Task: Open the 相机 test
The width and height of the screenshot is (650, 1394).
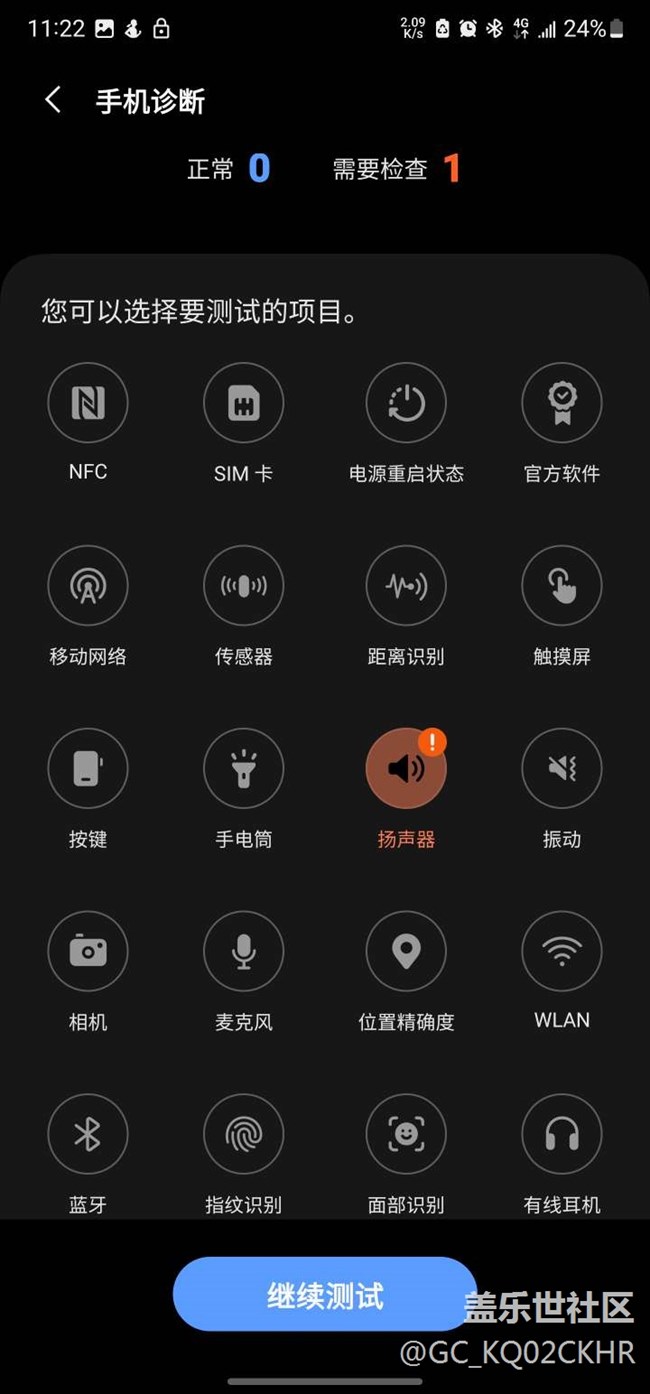Action: 88,951
